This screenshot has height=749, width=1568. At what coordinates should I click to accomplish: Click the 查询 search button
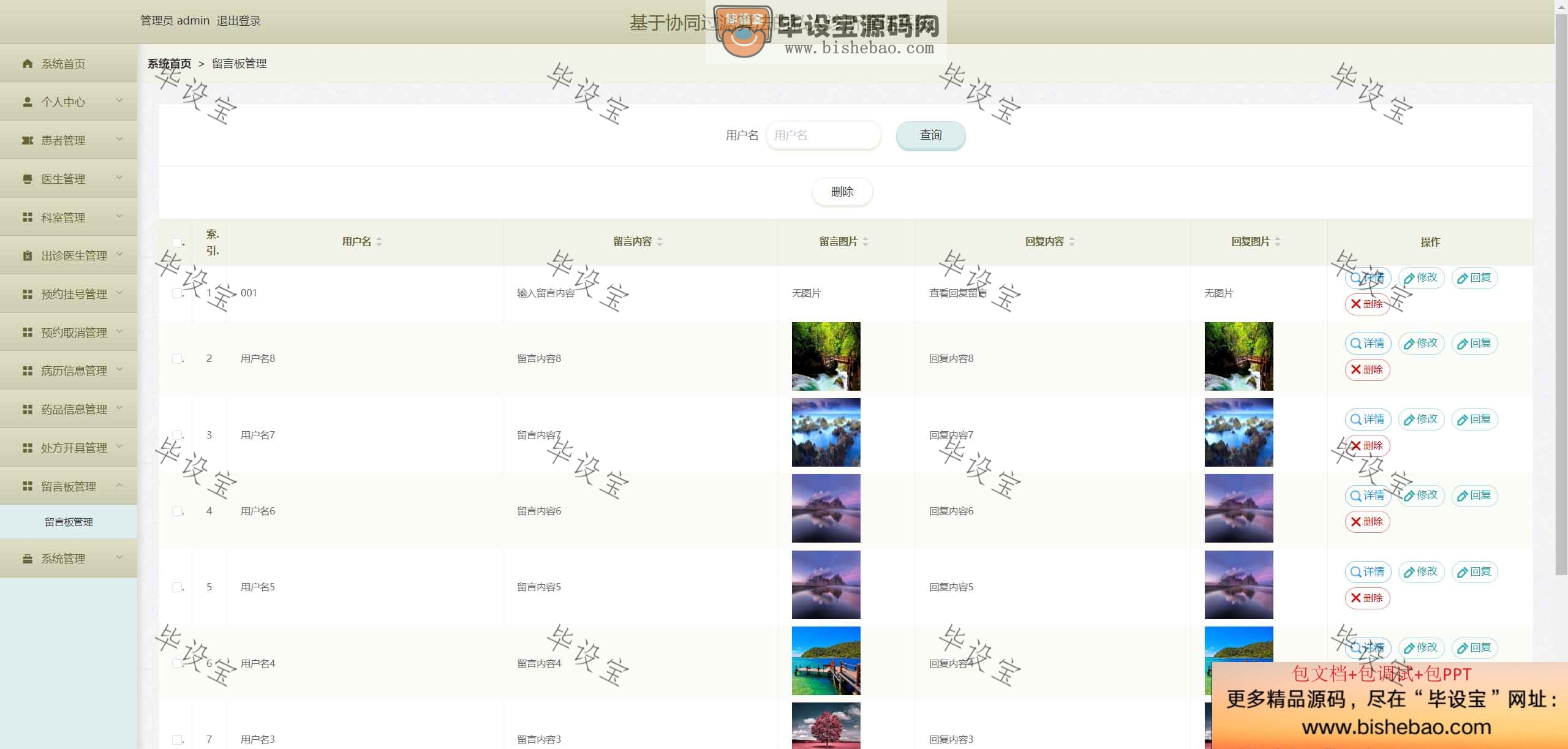[930, 135]
